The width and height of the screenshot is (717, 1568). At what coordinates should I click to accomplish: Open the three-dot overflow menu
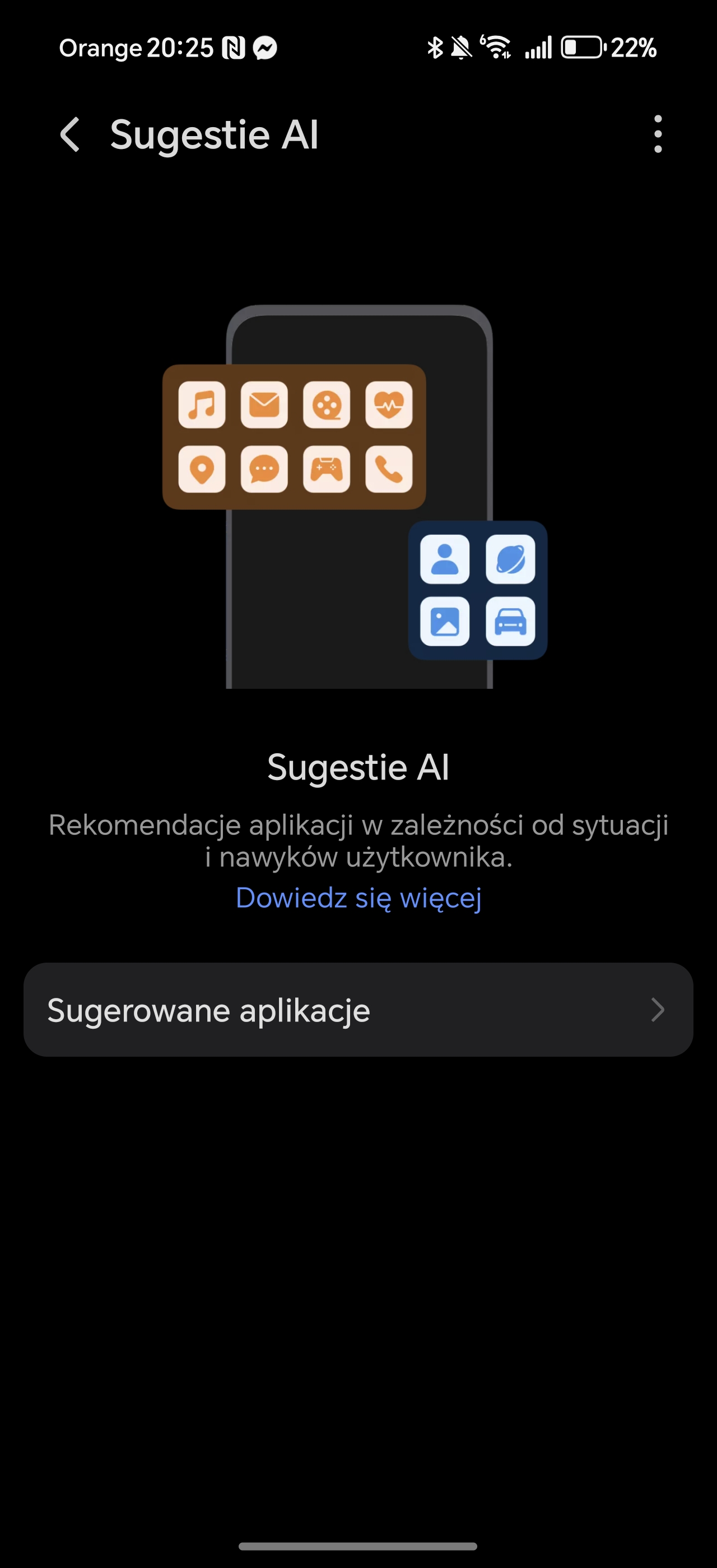point(658,134)
